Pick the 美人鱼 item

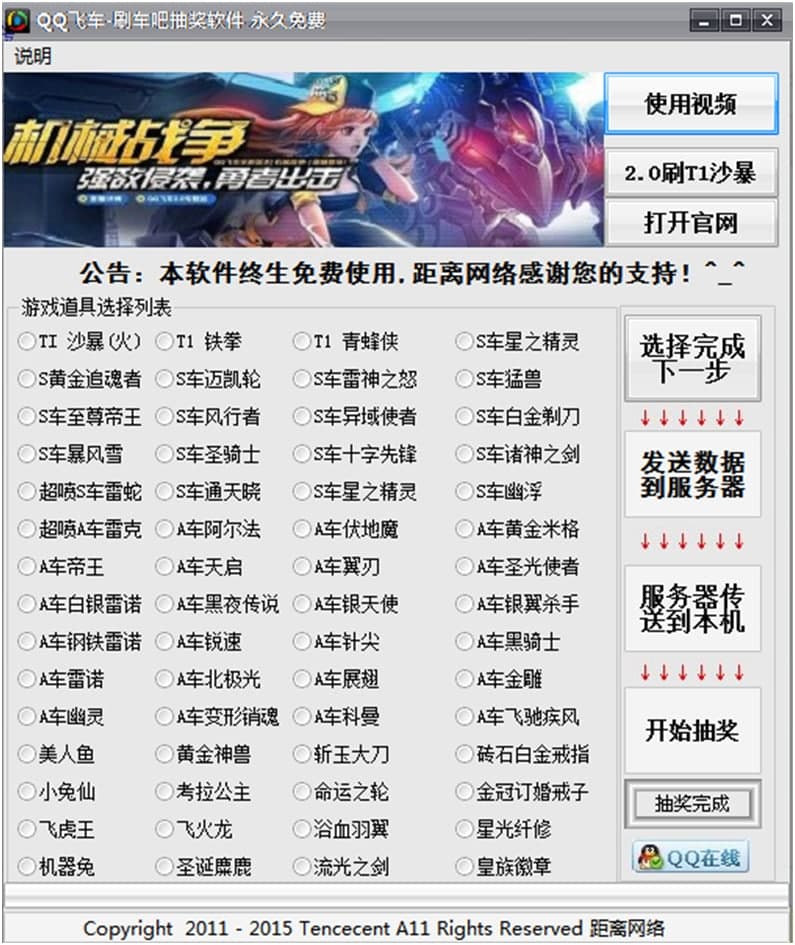coord(27,754)
